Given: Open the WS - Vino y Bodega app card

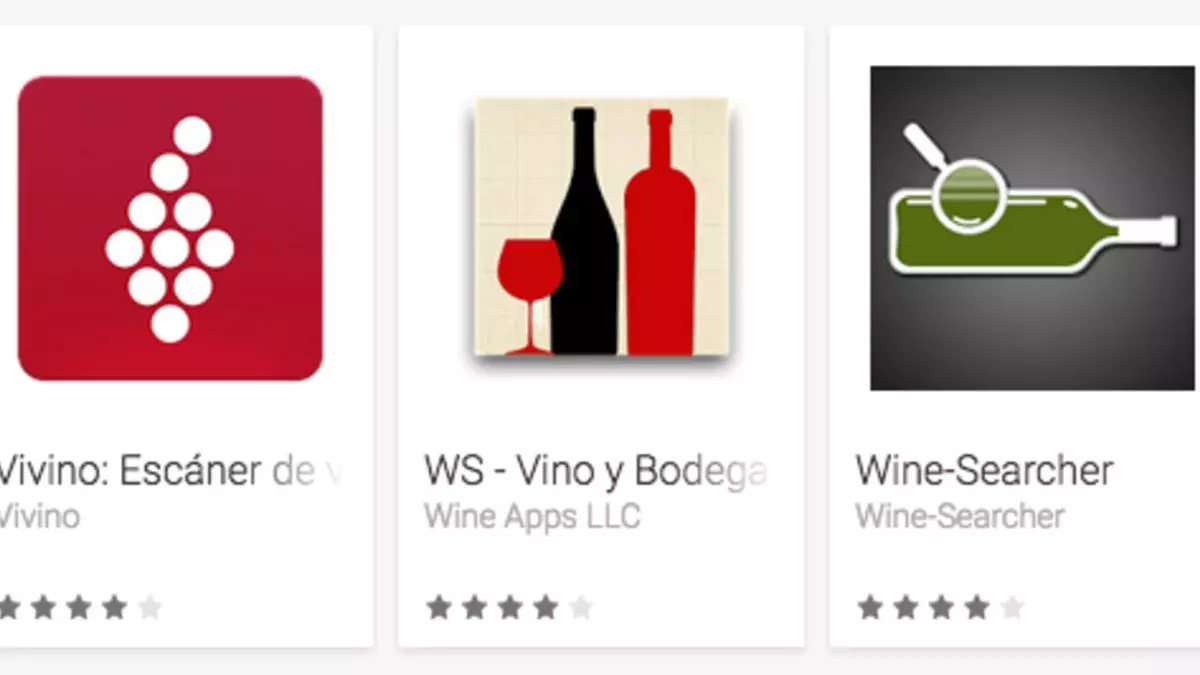Looking at the screenshot, I should pos(601,228).
